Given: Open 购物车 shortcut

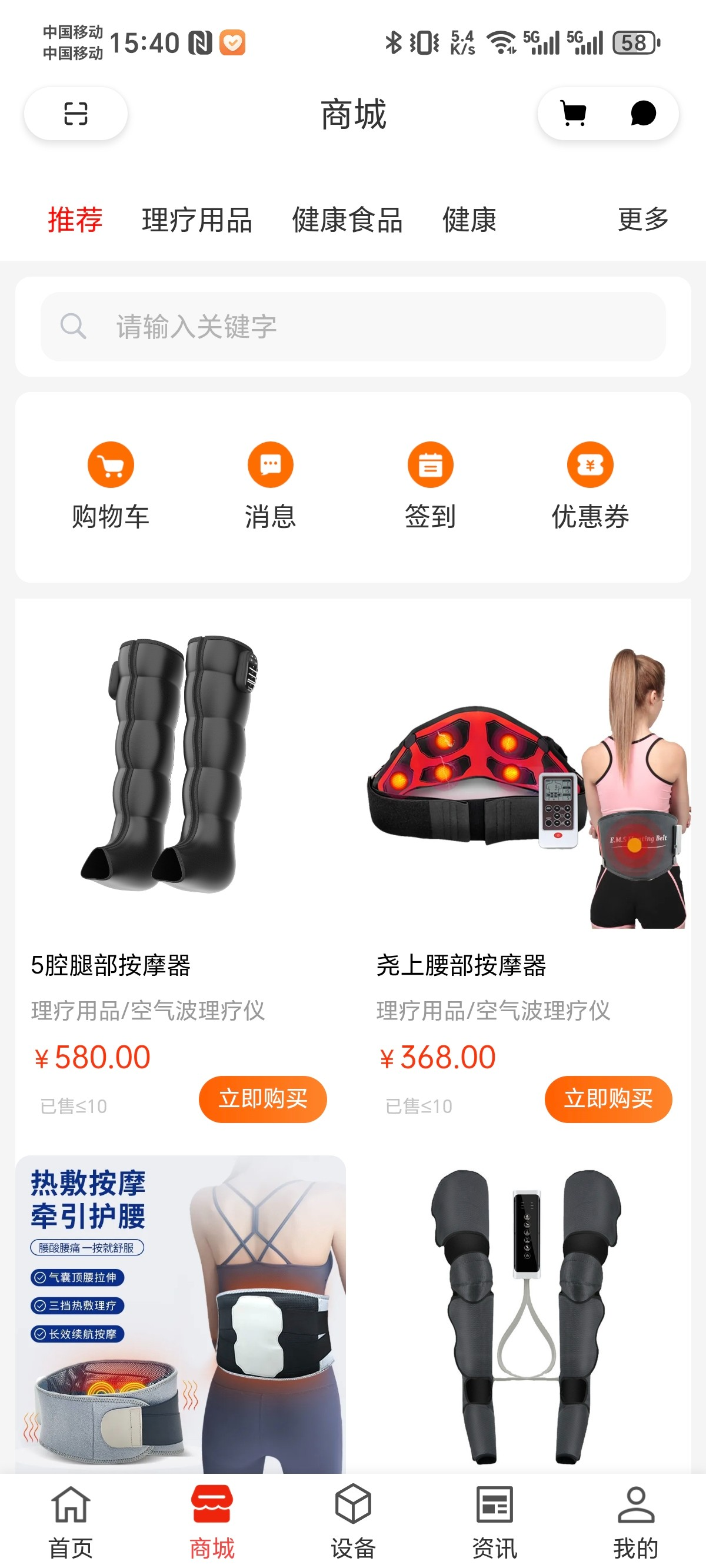Looking at the screenshot, I should tap(111, 485).
